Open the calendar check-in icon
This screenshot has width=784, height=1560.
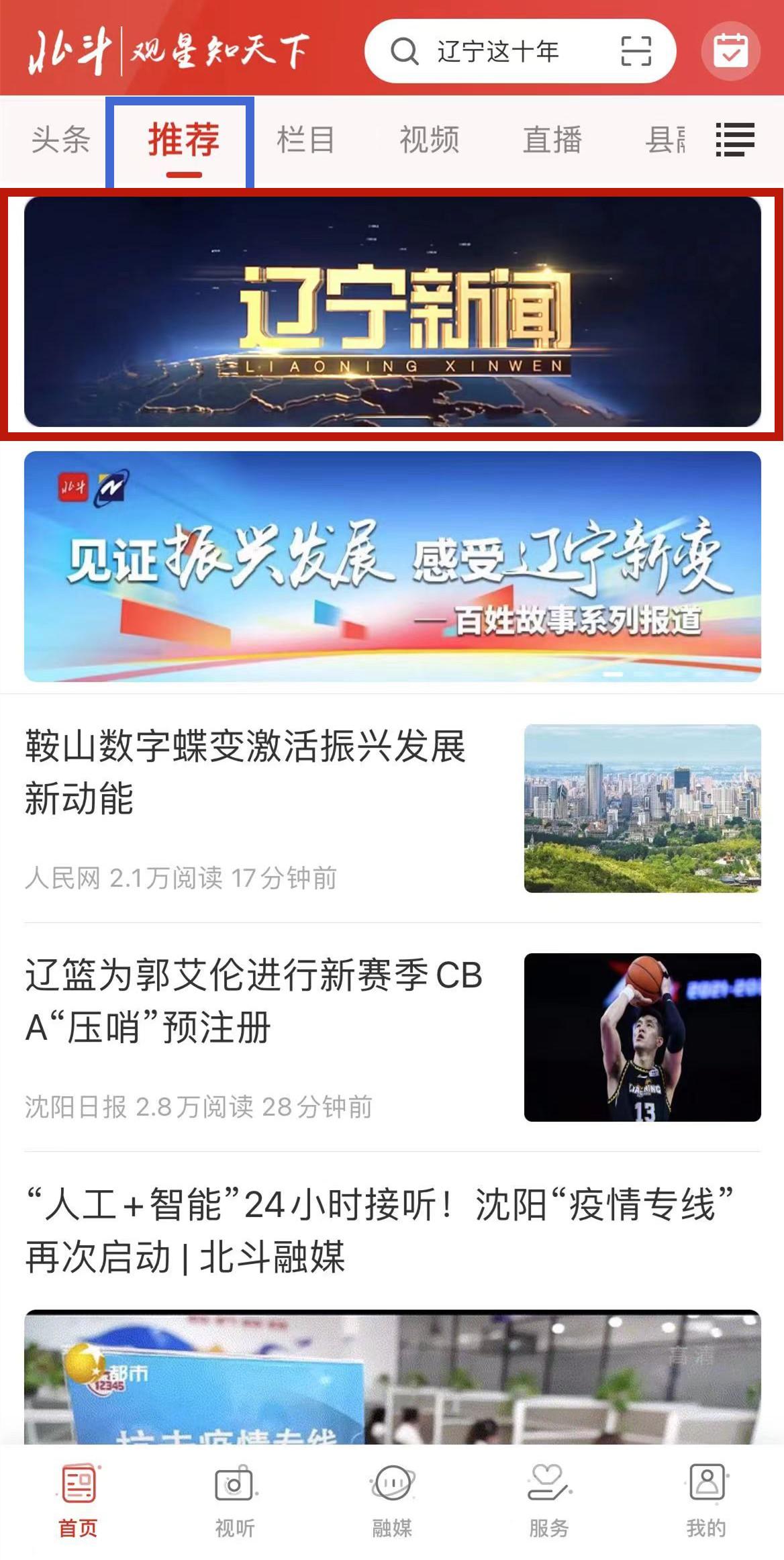pyautogui.click(x=730, y=51)
